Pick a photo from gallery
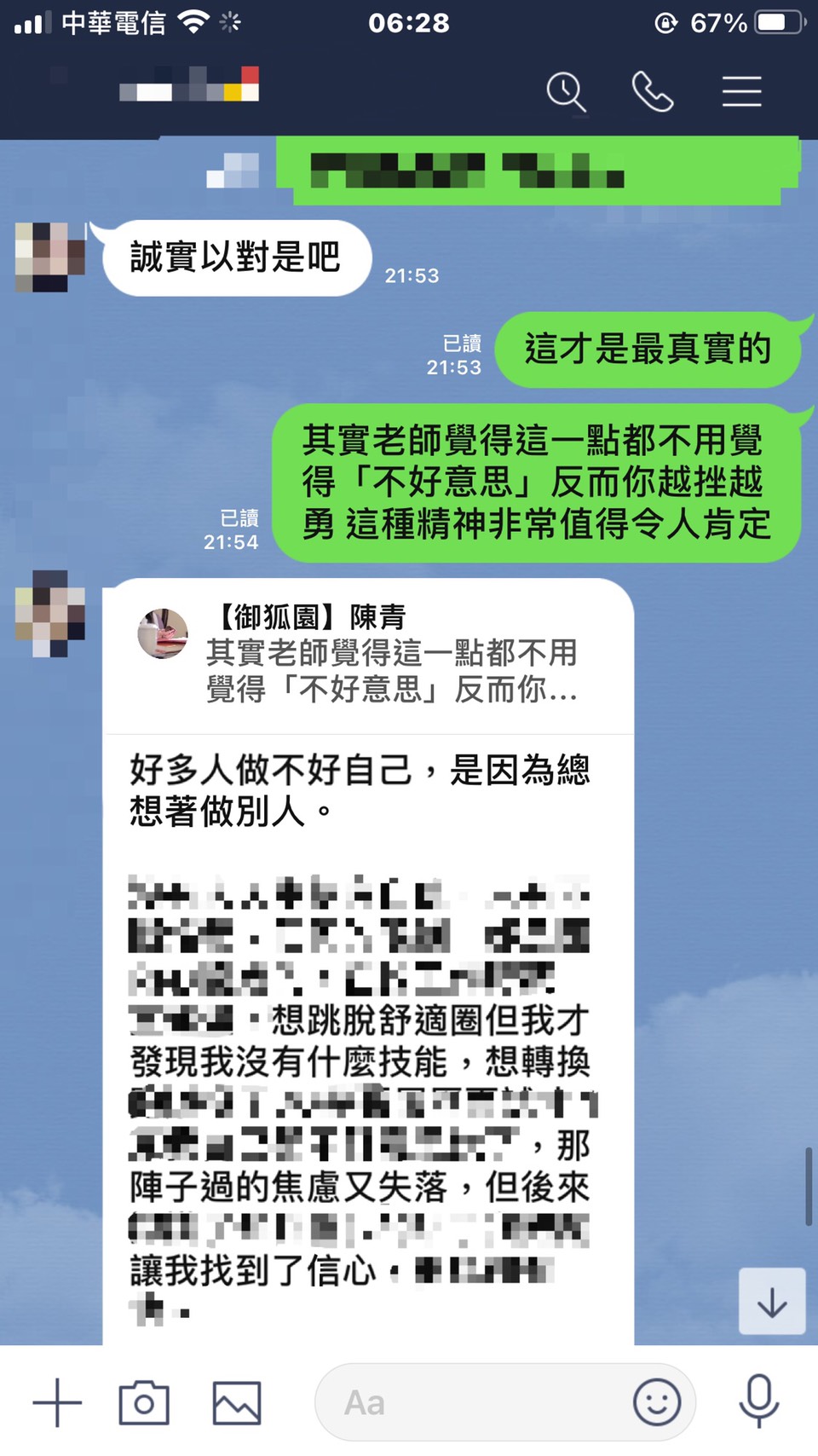Viewport: 818px width, 1456px height. [x=236, y=1402]
